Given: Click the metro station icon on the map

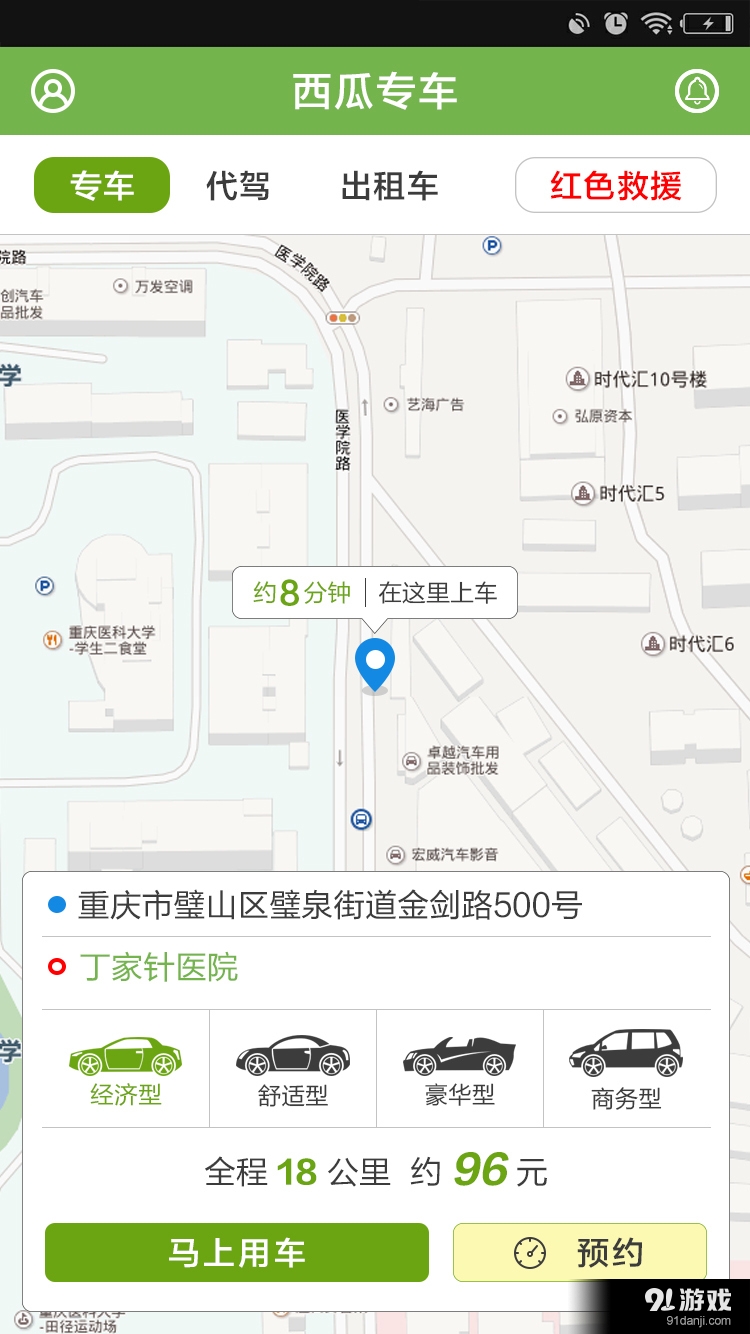Looking at the screenshot, I should pos(360,819).
